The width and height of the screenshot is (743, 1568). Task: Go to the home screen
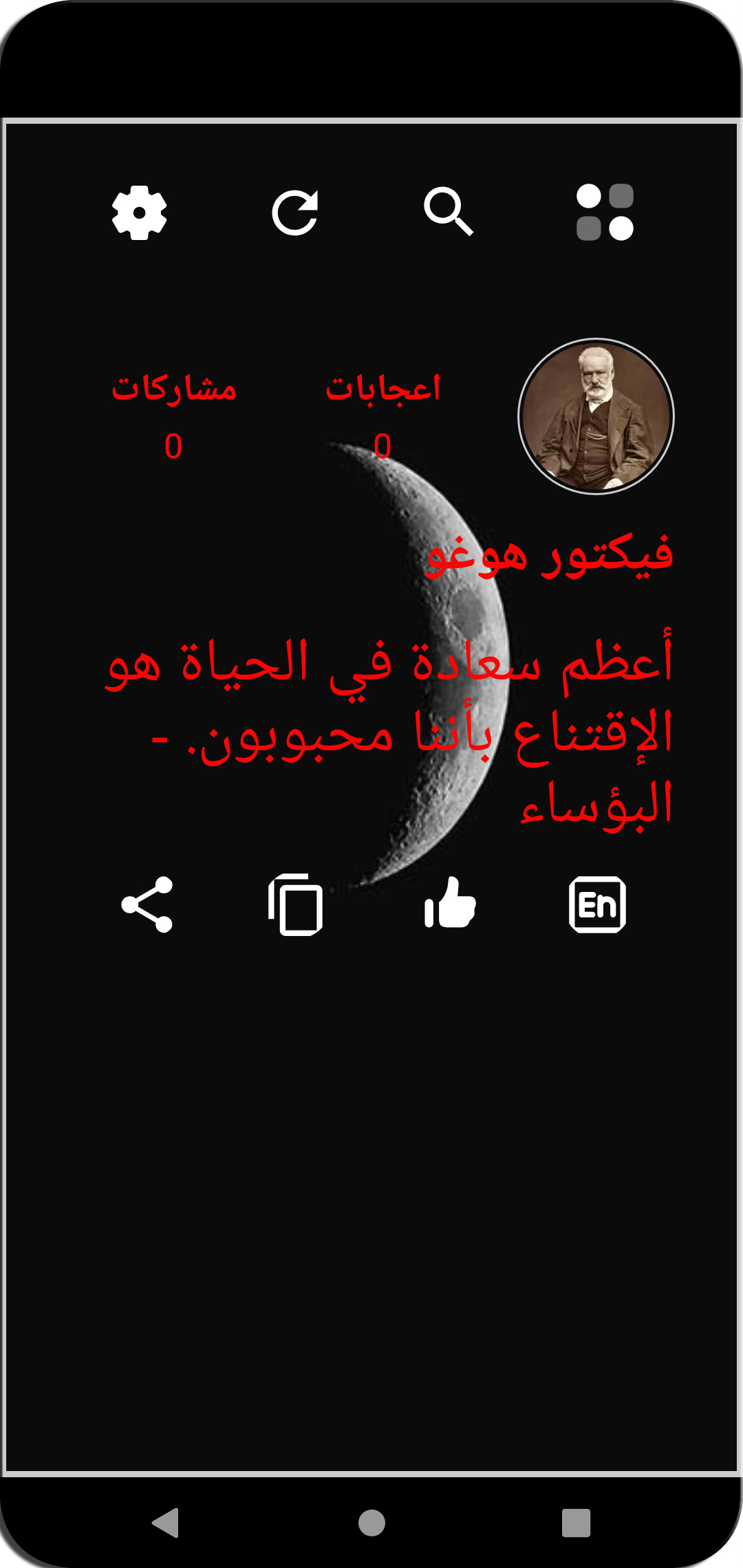tap(371, 1522)
